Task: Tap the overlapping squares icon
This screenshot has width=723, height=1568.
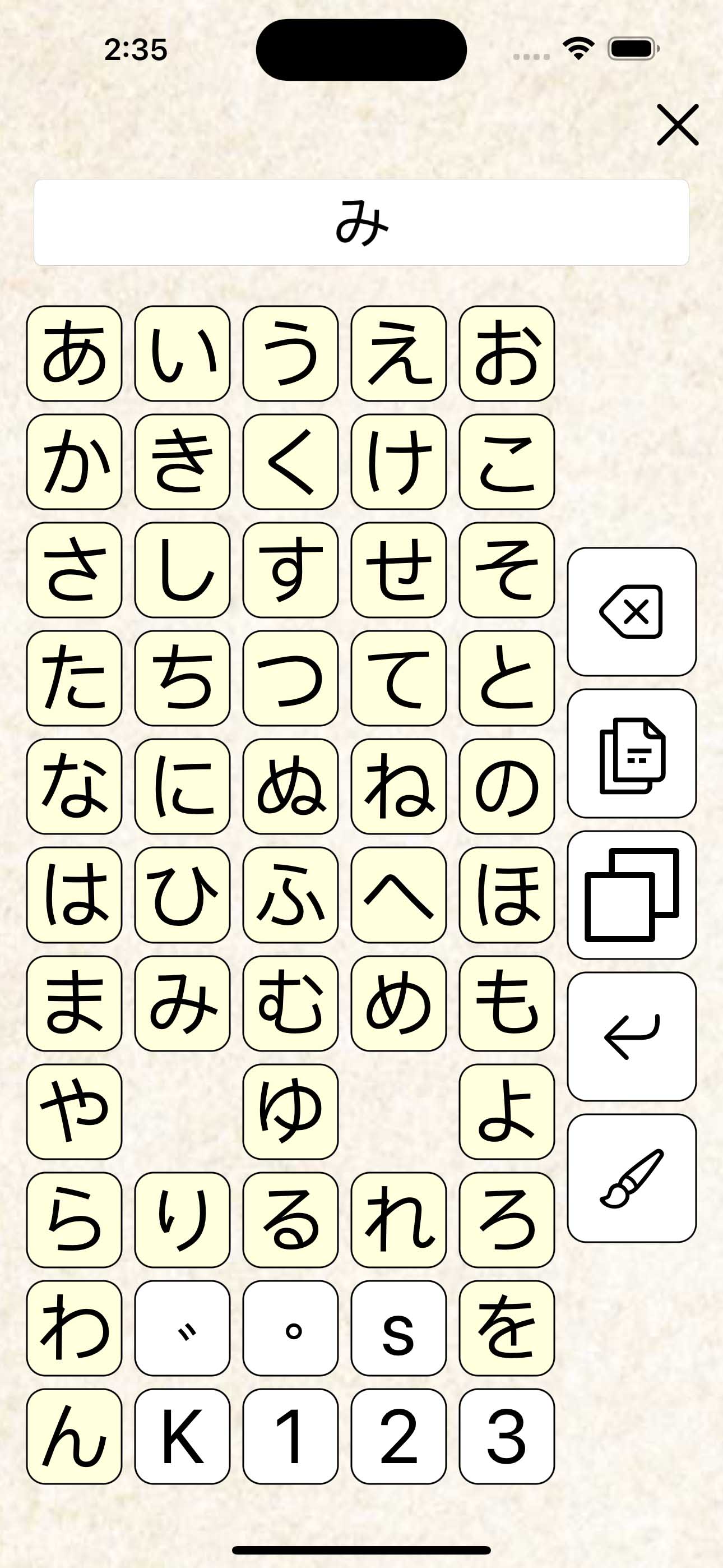Action: (x=631, y=895)
